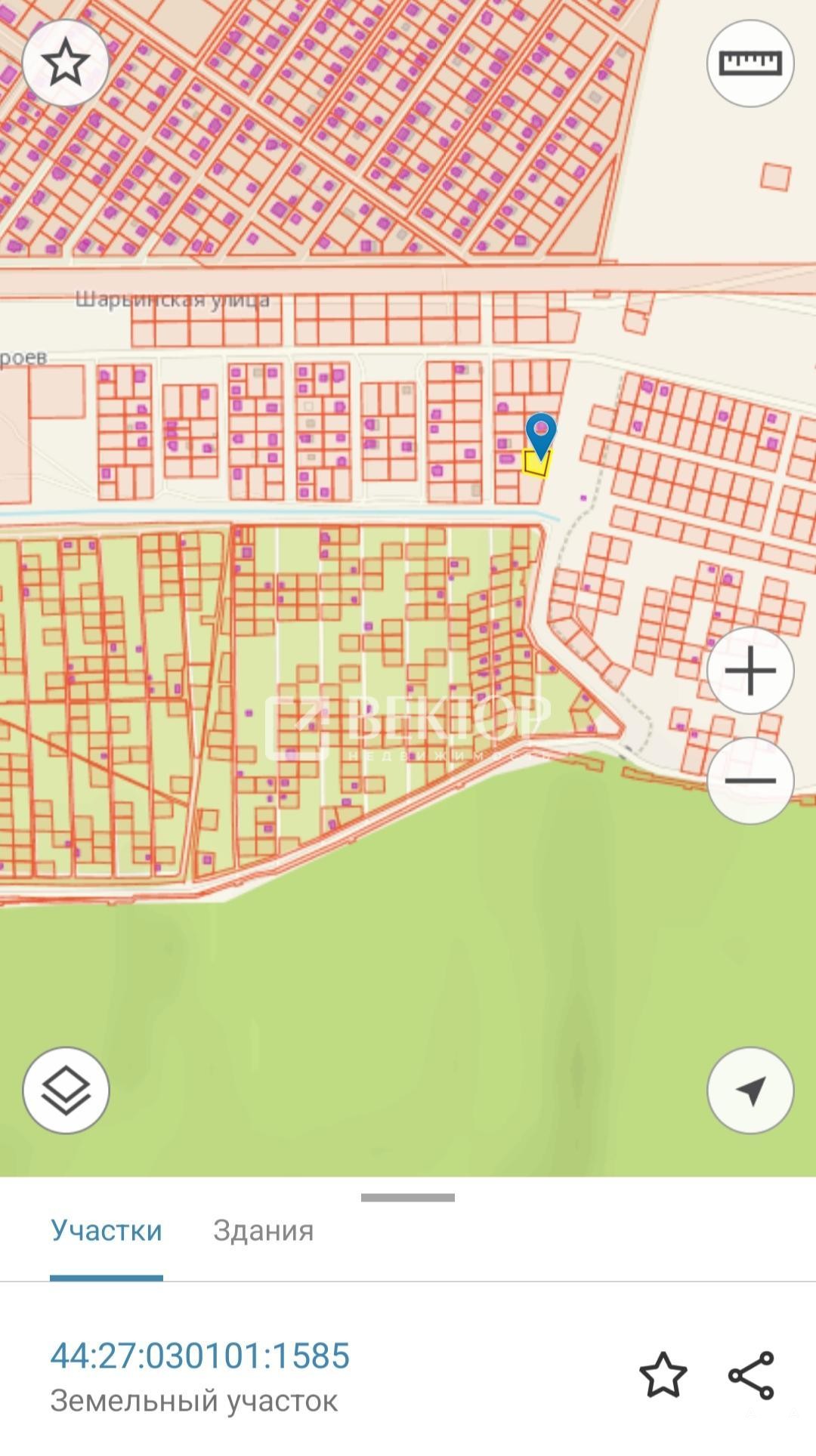Zoom in on the map

pos(750,671)
